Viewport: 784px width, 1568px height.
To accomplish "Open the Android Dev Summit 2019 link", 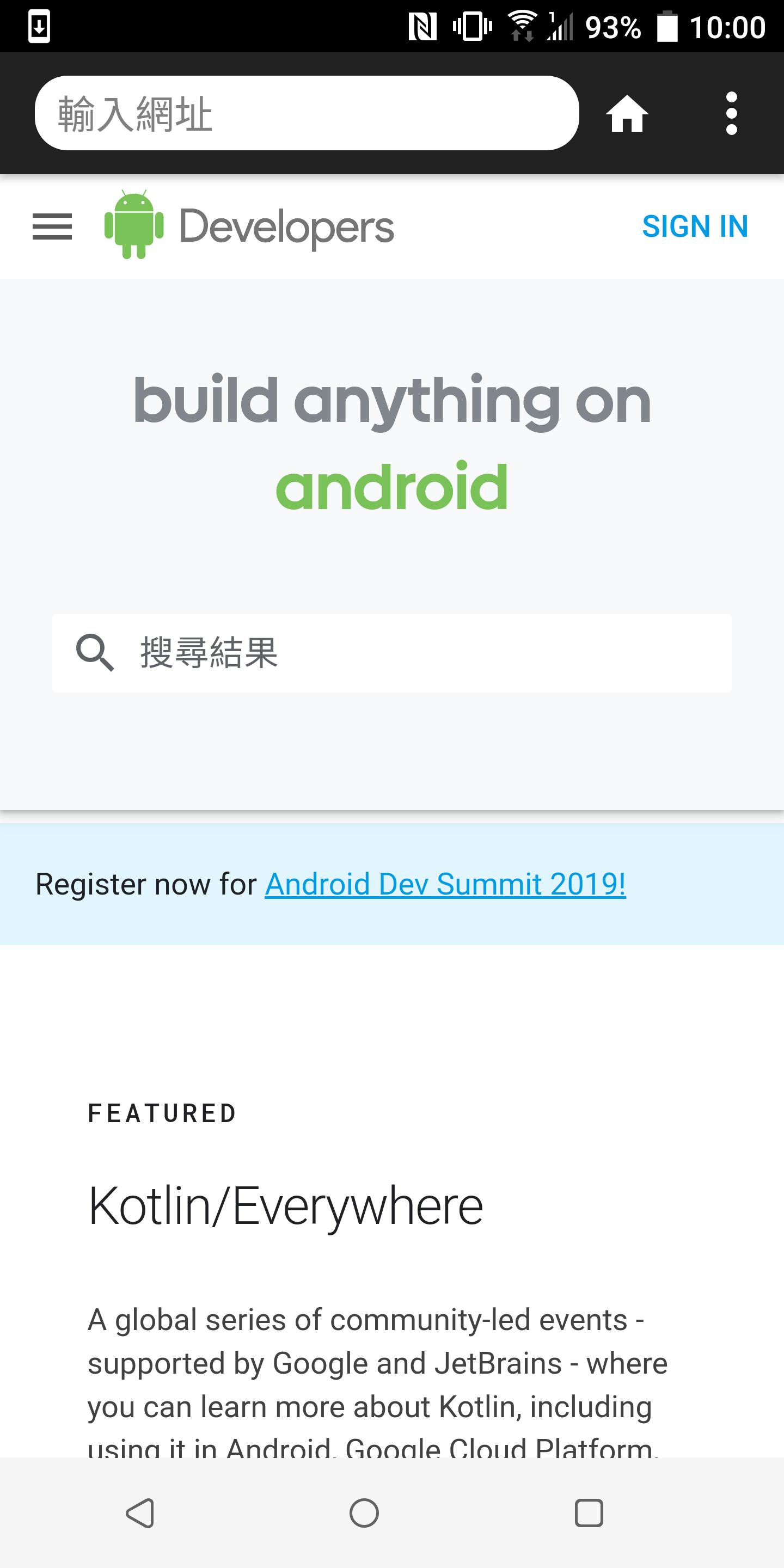I will 445,884.
